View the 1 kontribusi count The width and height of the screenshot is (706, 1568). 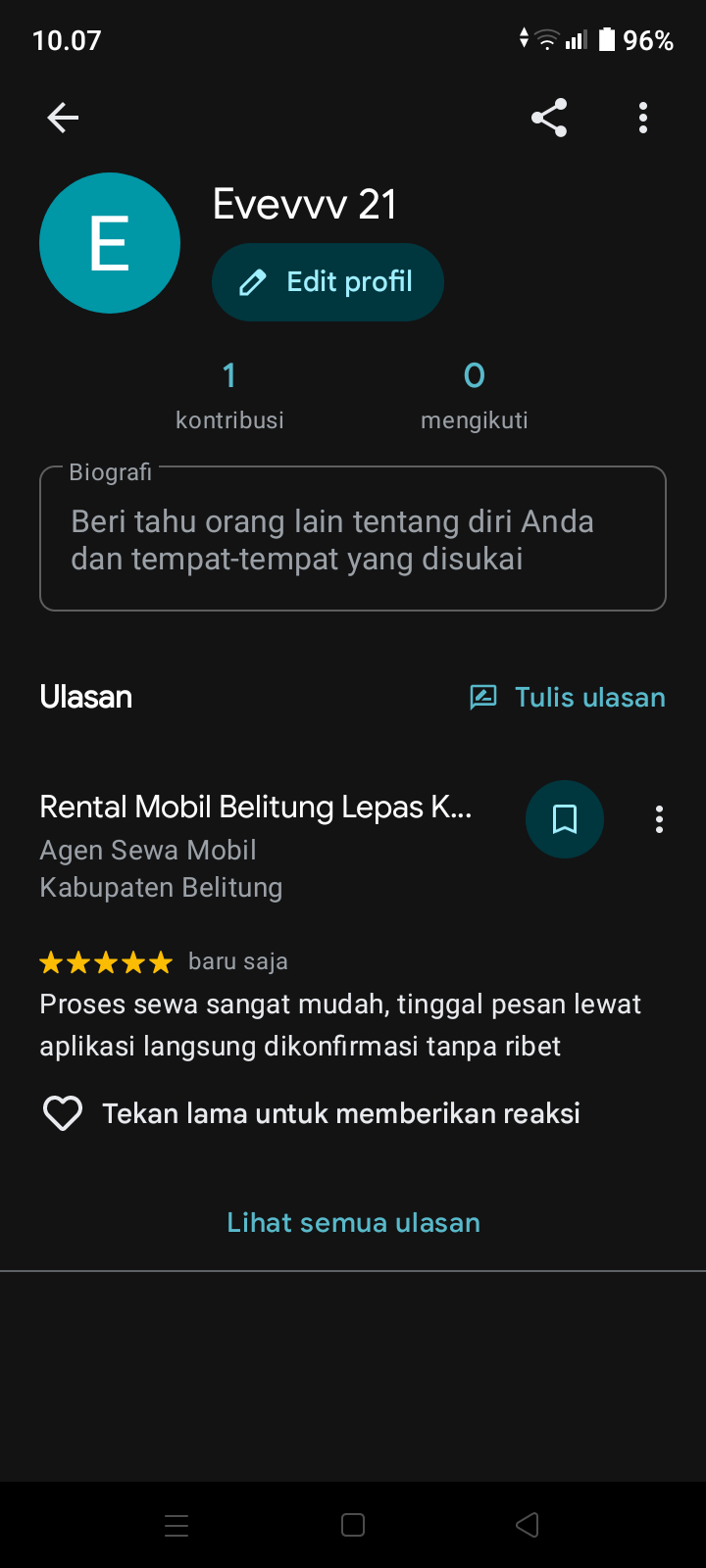point(229,396)
